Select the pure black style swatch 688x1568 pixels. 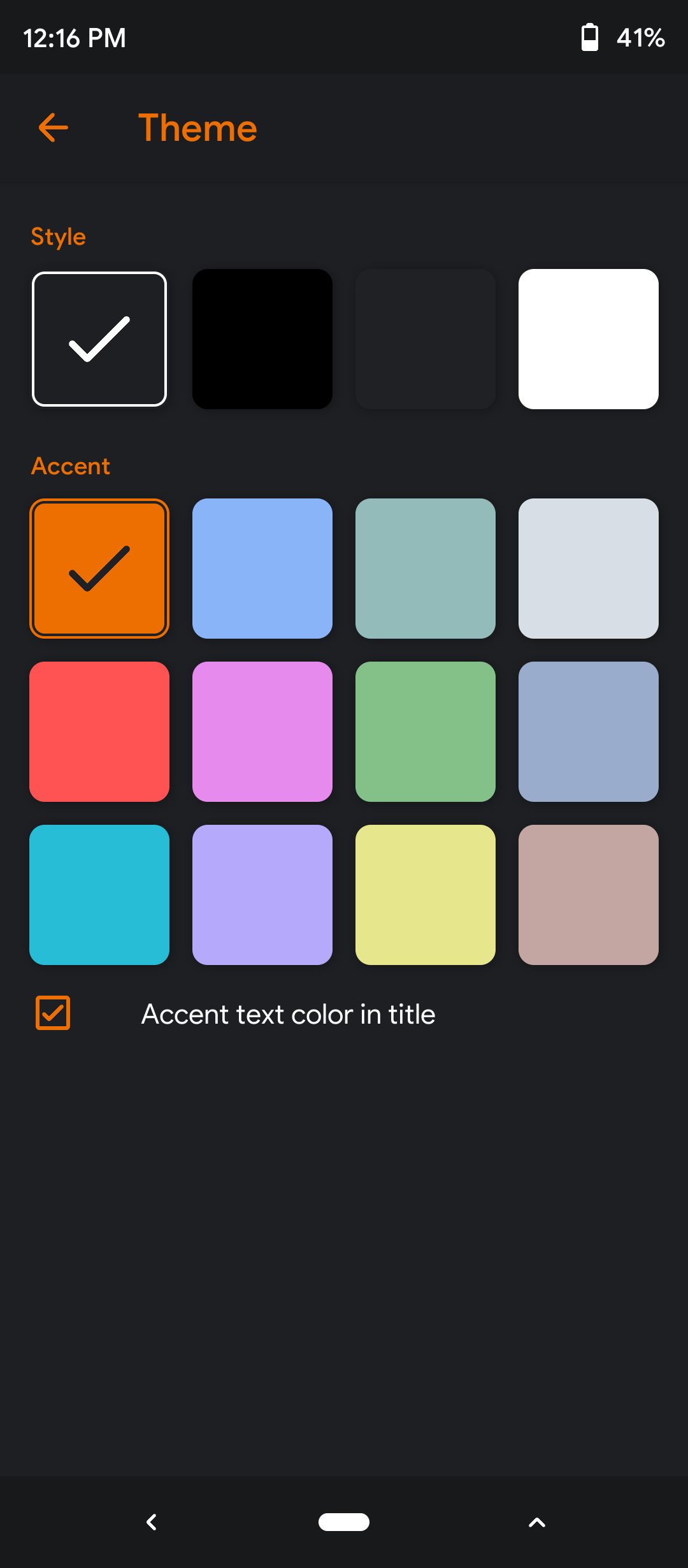pos(262,339)
